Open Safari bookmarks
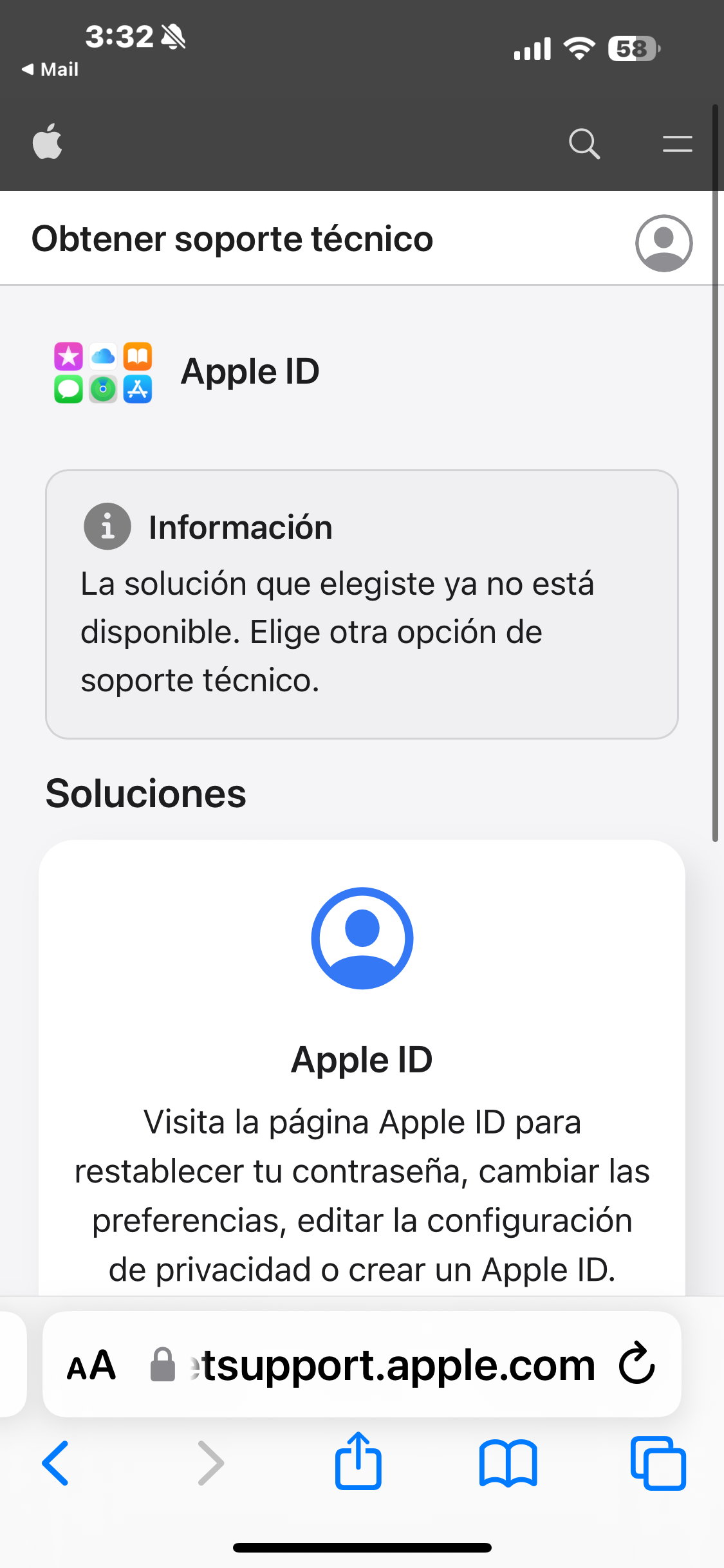The height and width of the screenshot is (1568, 724). [x=508, y=1463]
